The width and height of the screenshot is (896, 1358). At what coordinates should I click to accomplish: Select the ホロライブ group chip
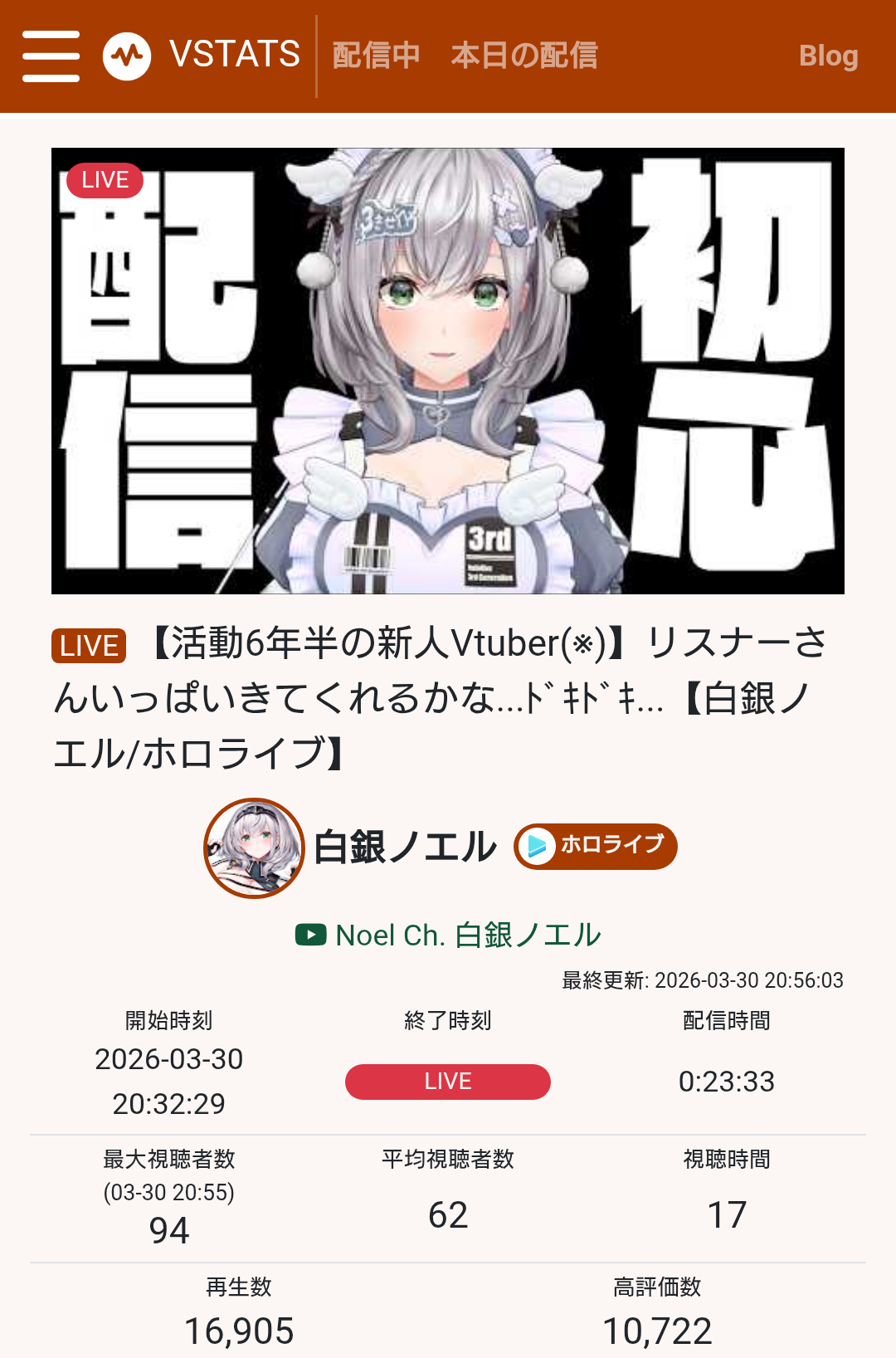coord(596,846)
